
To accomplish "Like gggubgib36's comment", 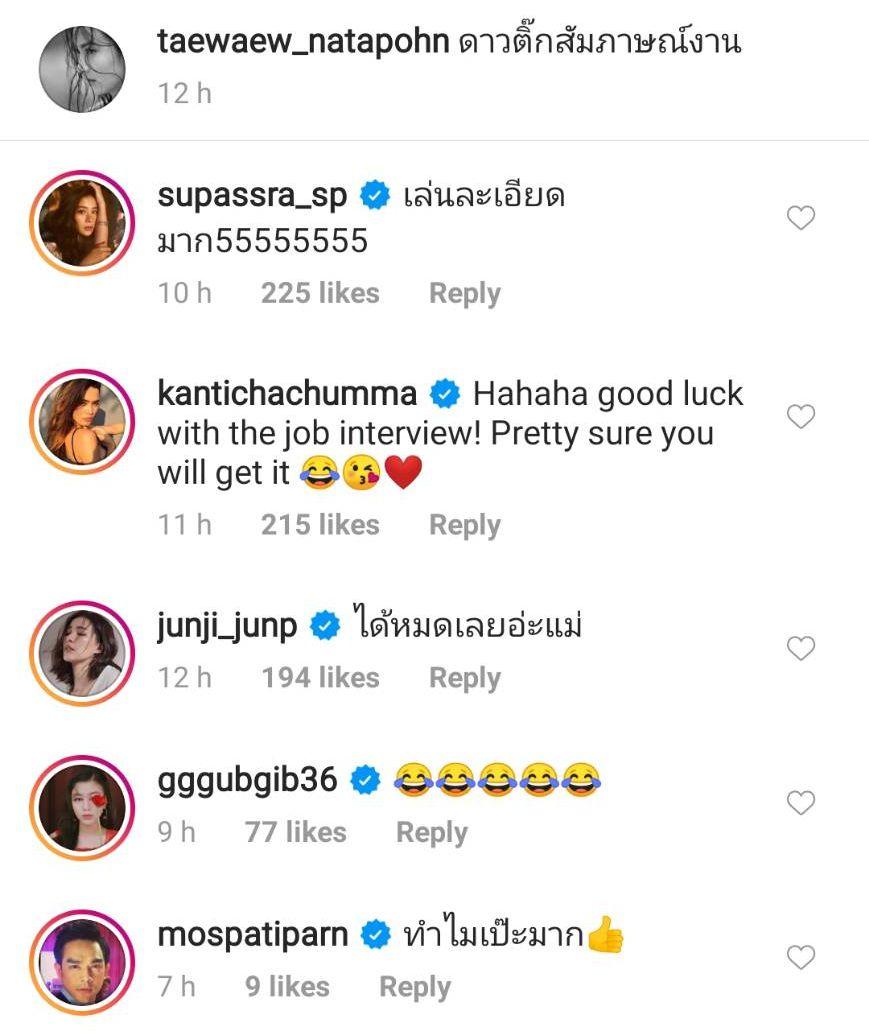I will 801,803.
